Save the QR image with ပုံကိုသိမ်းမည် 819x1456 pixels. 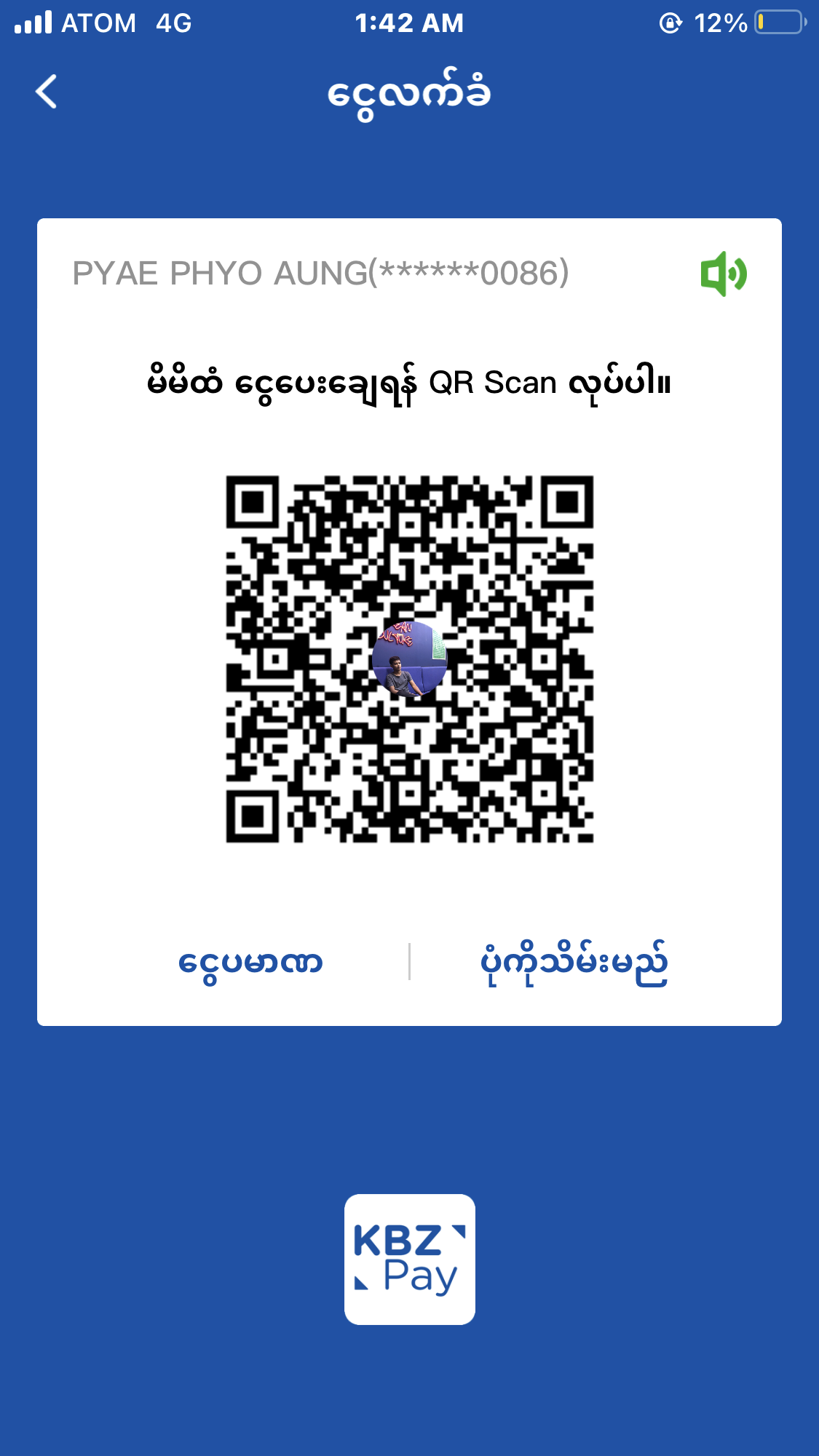point(574,963)
